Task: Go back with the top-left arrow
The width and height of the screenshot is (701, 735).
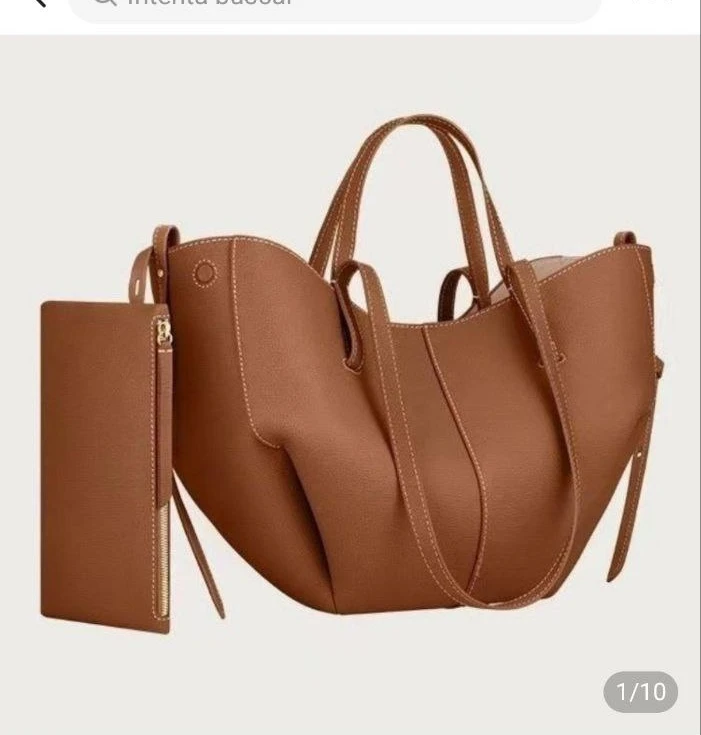Action: pos(37,3)
